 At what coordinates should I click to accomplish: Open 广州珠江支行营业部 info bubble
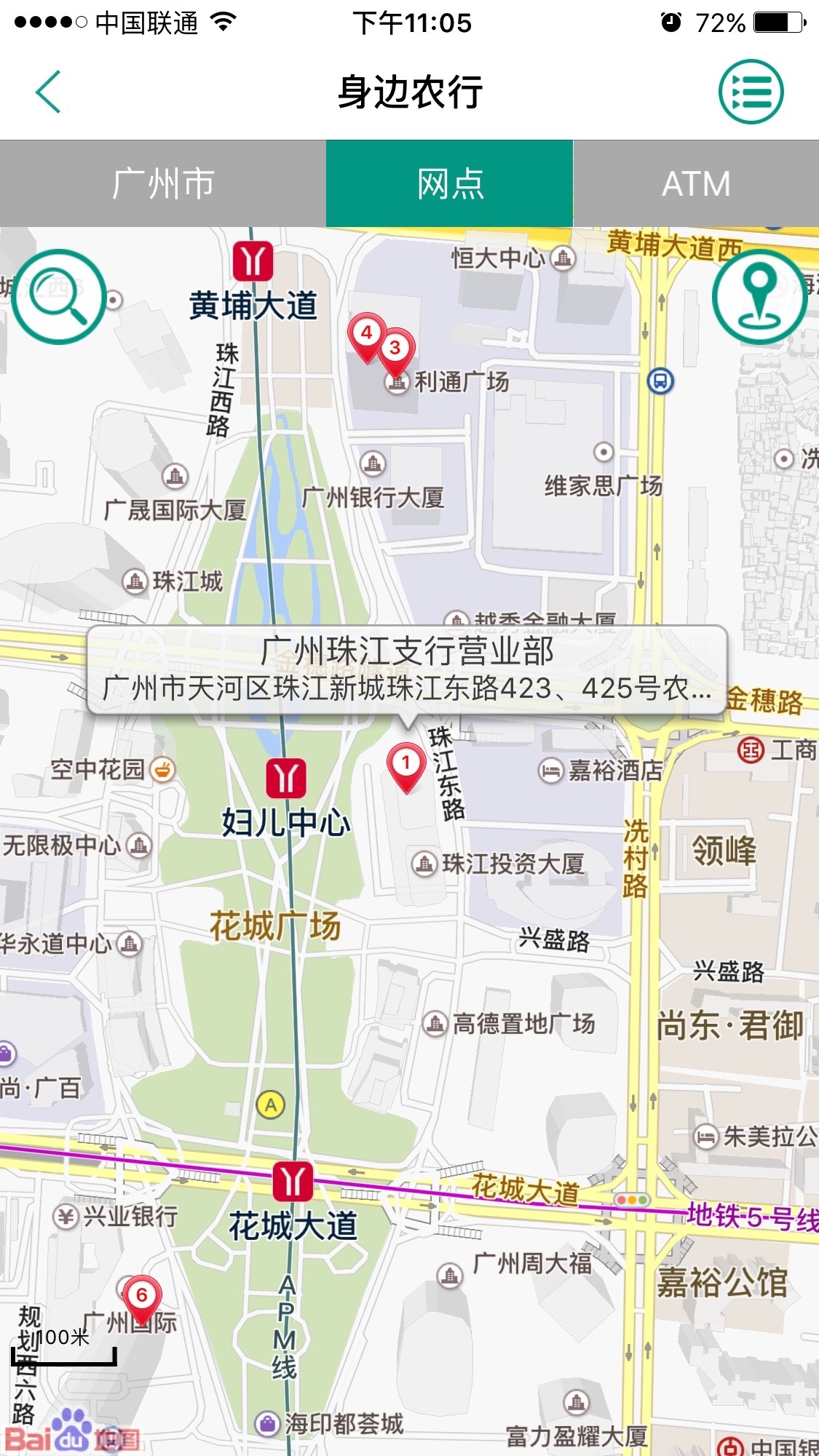click(406, 669)
